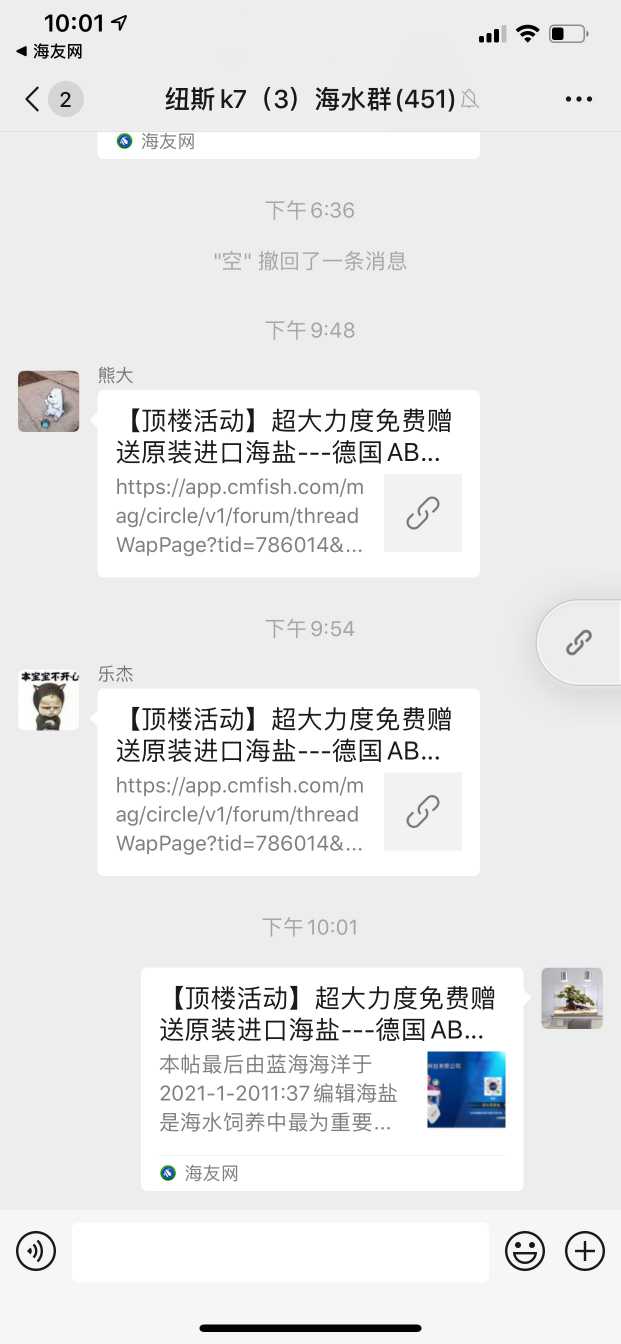621x1344 pixels.
Task: Open my own profile avatar
Action: (x=572, y=998)
